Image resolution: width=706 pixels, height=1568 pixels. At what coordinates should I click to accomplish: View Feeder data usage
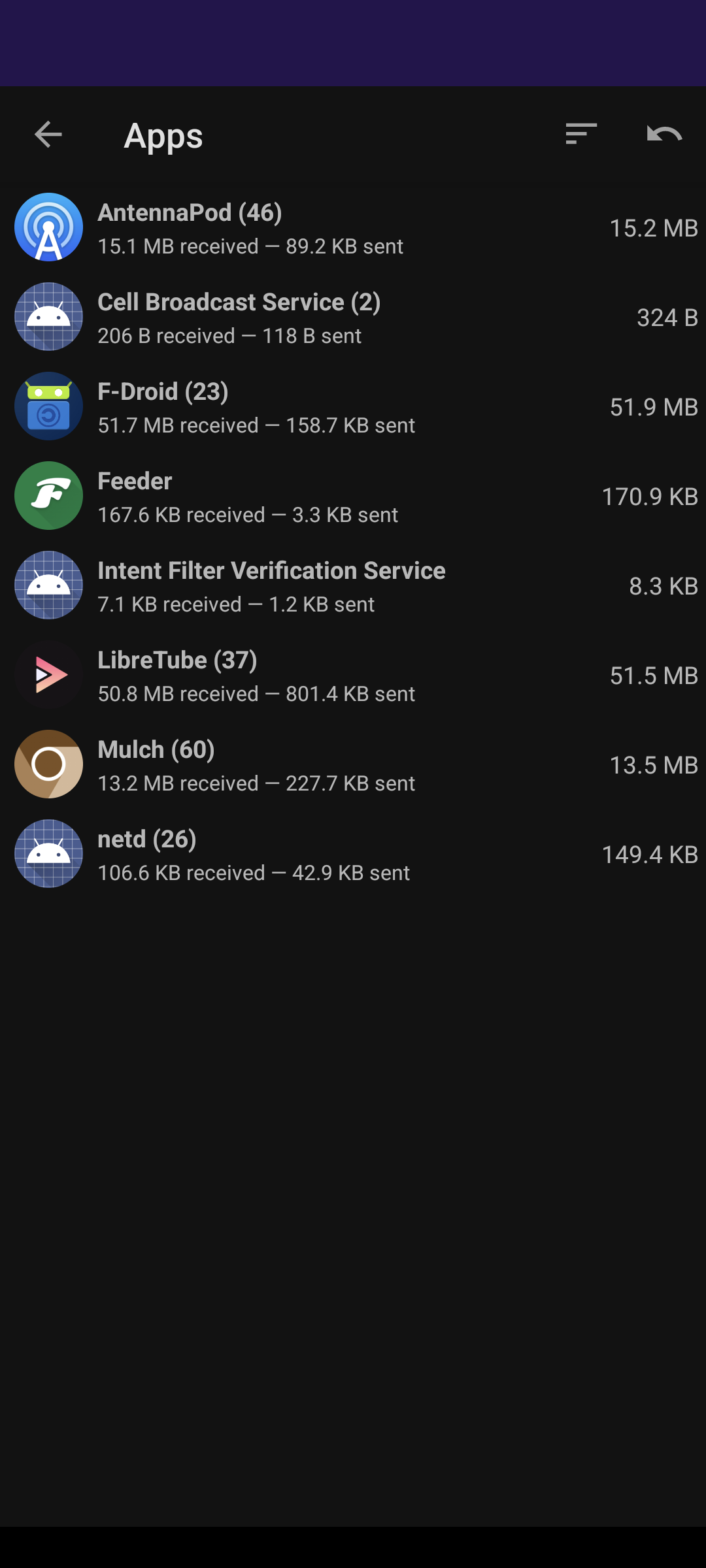353,496
